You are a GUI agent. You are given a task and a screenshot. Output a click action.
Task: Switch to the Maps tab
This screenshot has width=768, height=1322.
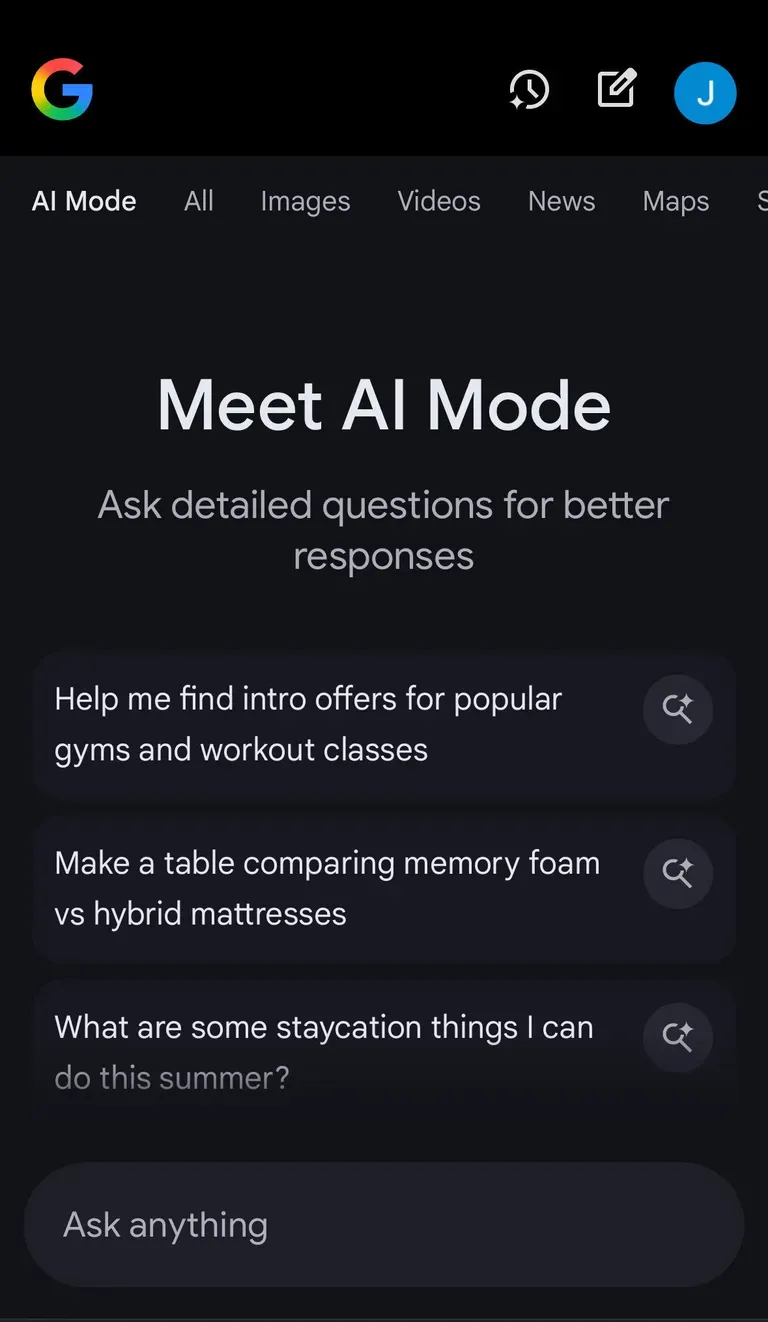[x=676, y=201]
